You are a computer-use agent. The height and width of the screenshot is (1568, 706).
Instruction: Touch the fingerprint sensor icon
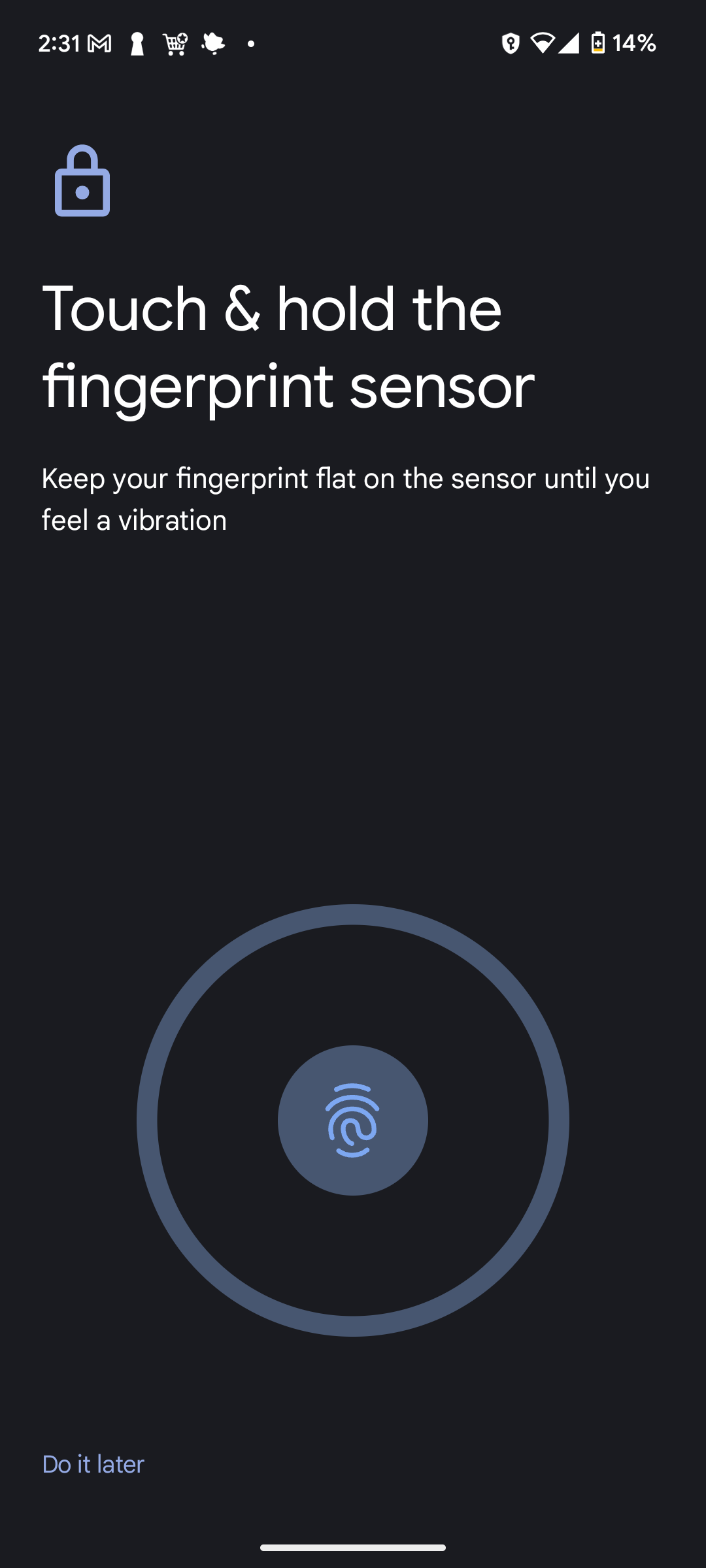353,1120
